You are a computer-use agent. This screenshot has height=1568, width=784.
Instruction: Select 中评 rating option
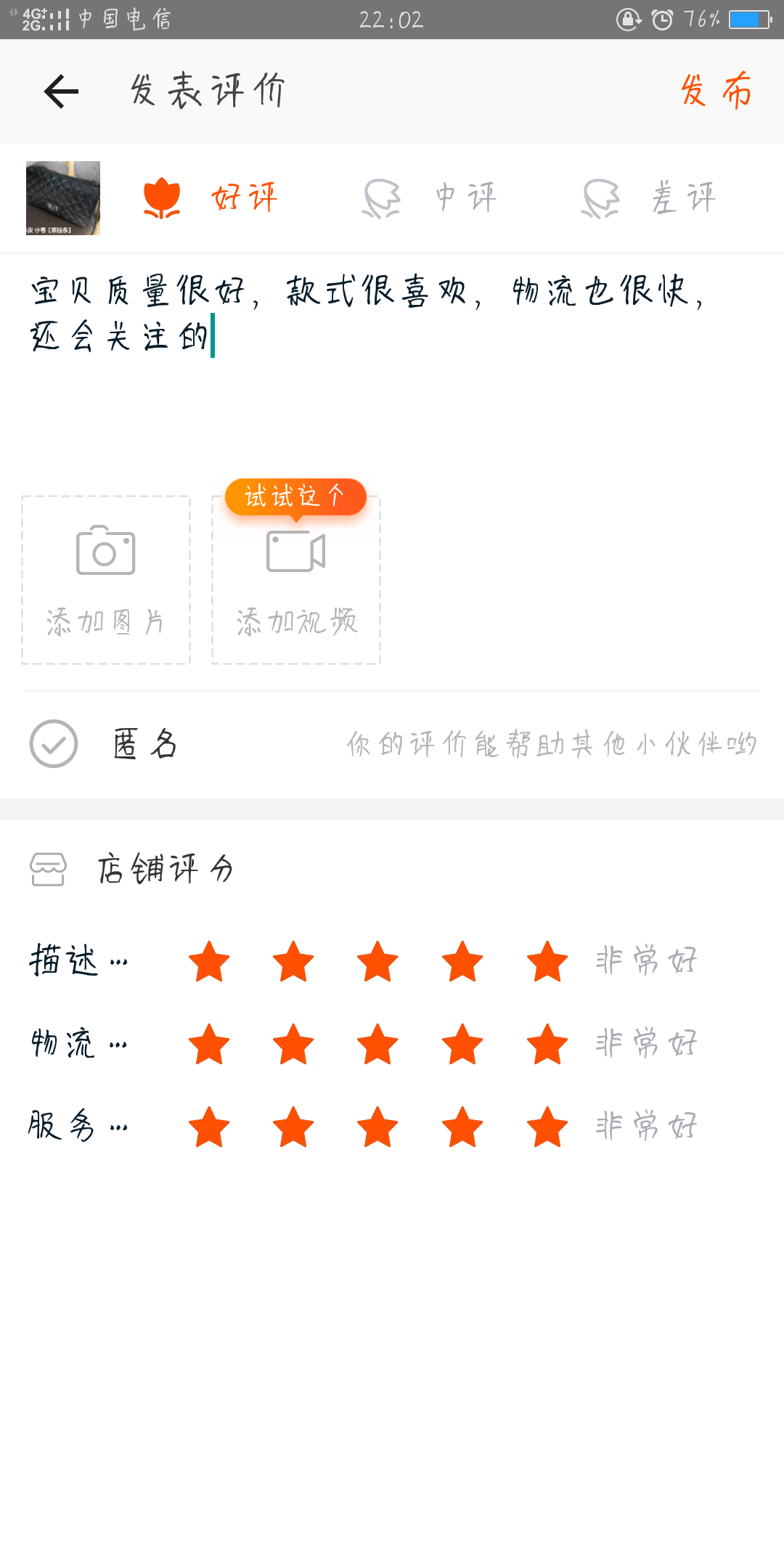coord(430,197)
